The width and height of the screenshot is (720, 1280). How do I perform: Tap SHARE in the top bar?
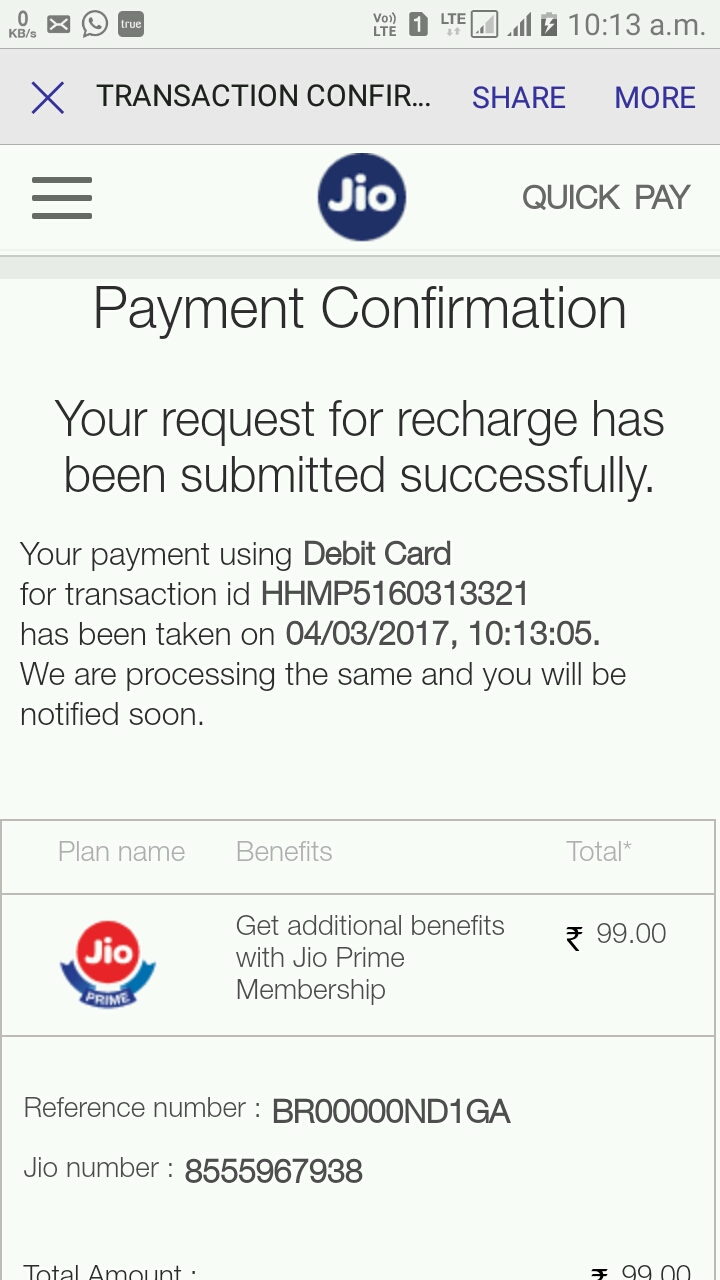518,97
